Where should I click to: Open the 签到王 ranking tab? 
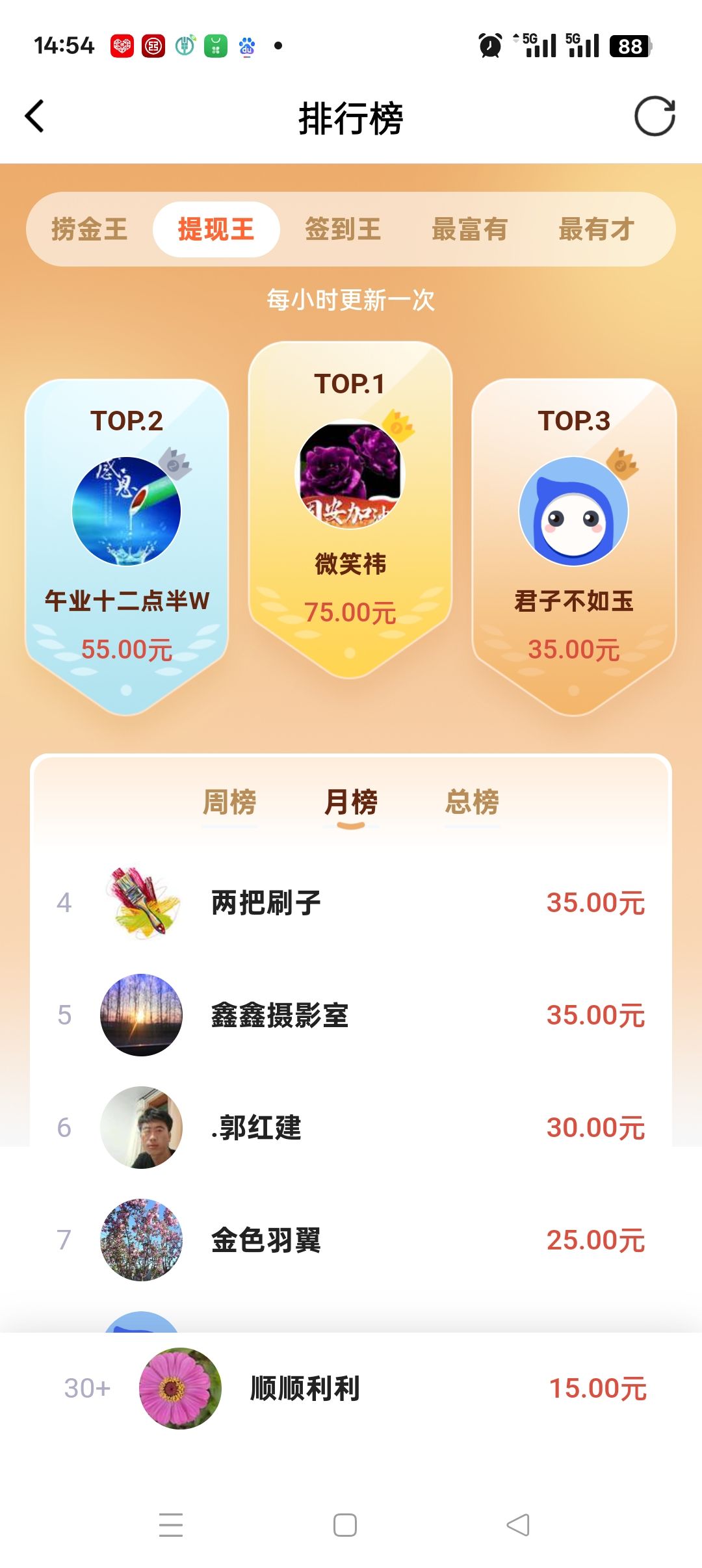click(x=343, y=229)
